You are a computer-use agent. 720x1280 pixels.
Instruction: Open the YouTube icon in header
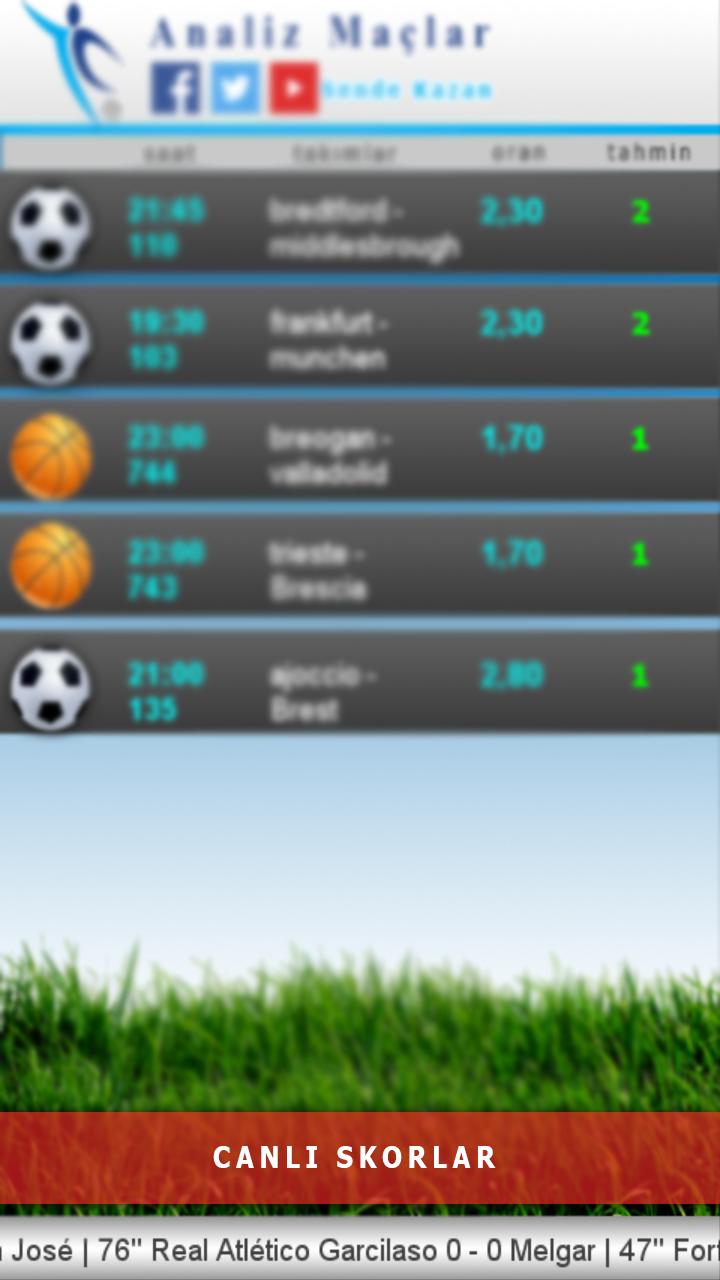tap(294, 88)
